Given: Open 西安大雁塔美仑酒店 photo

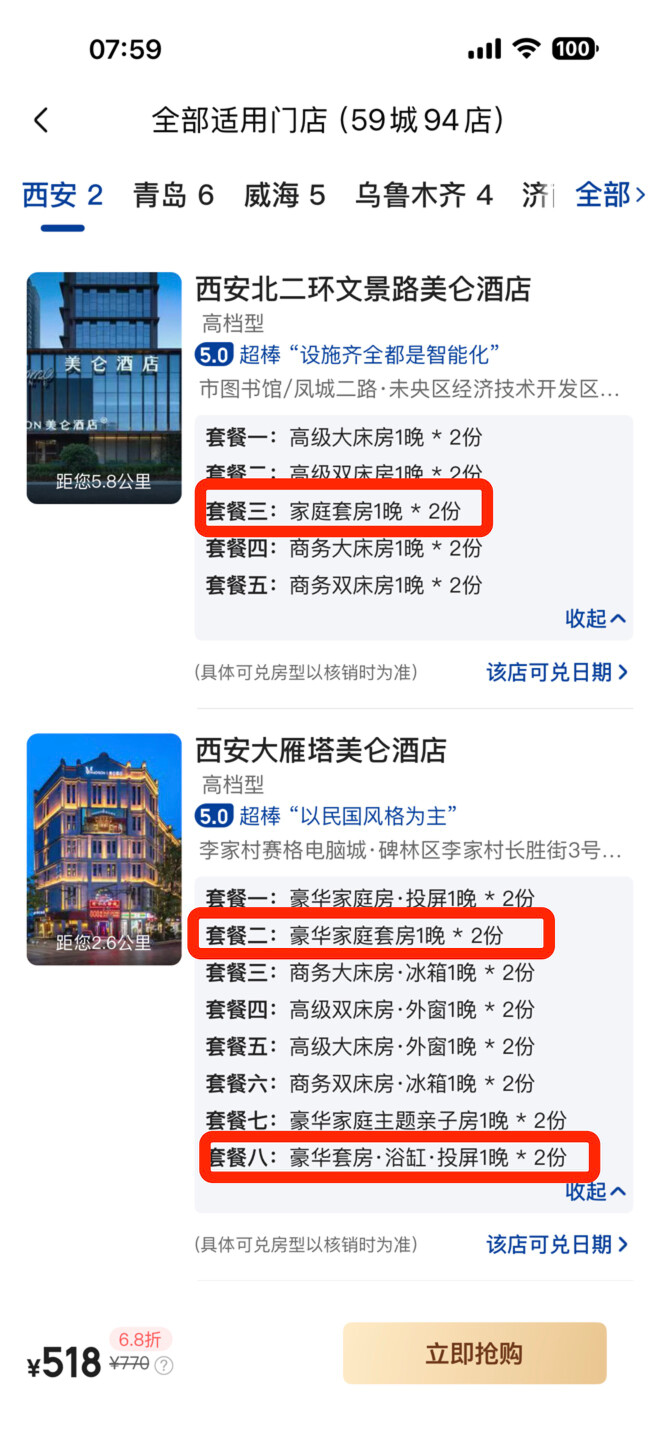Looking at the screenshot, I should click(104, 849).
